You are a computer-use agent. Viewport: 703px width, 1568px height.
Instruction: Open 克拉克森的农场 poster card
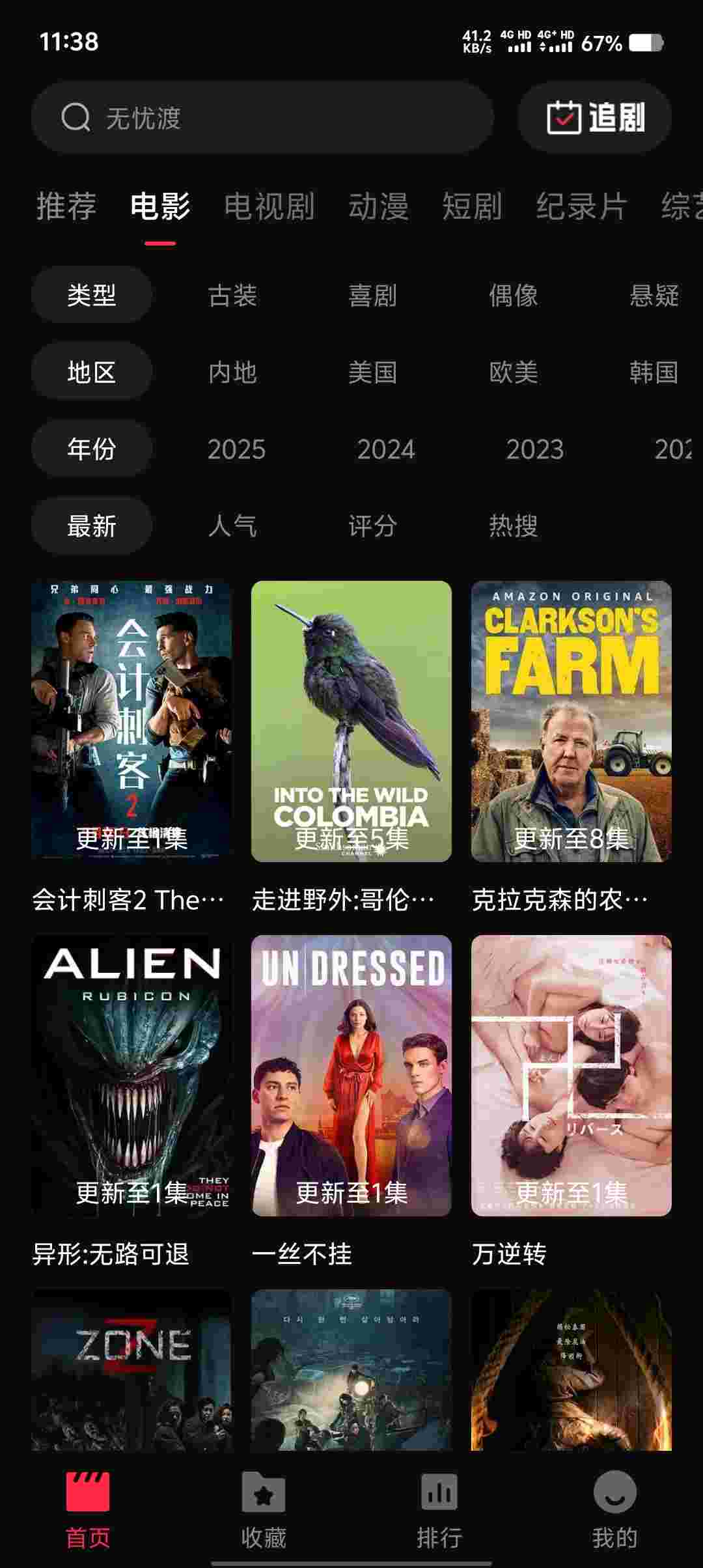[x=571, y=721]
